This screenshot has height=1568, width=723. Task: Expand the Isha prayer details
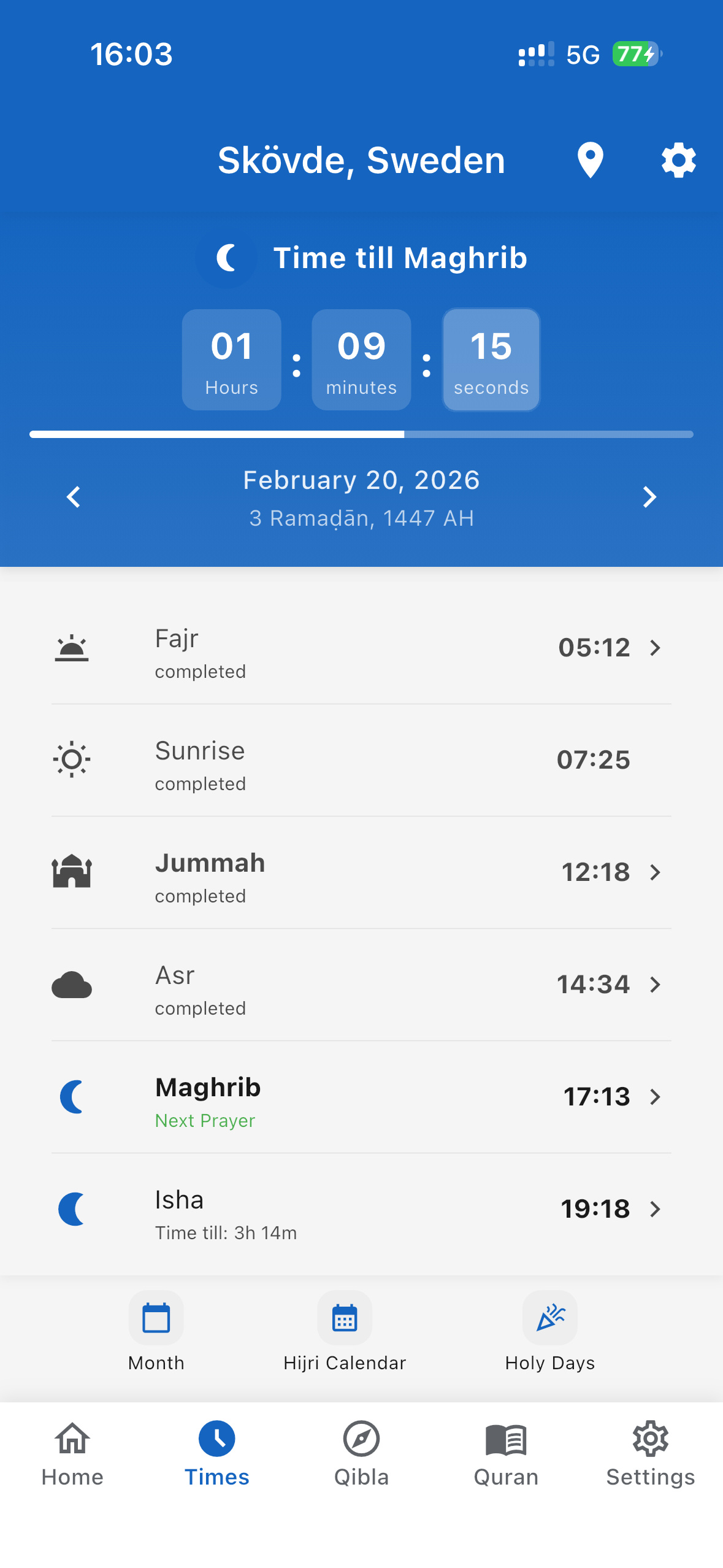pyautogui.click(x=655, y=1209)
